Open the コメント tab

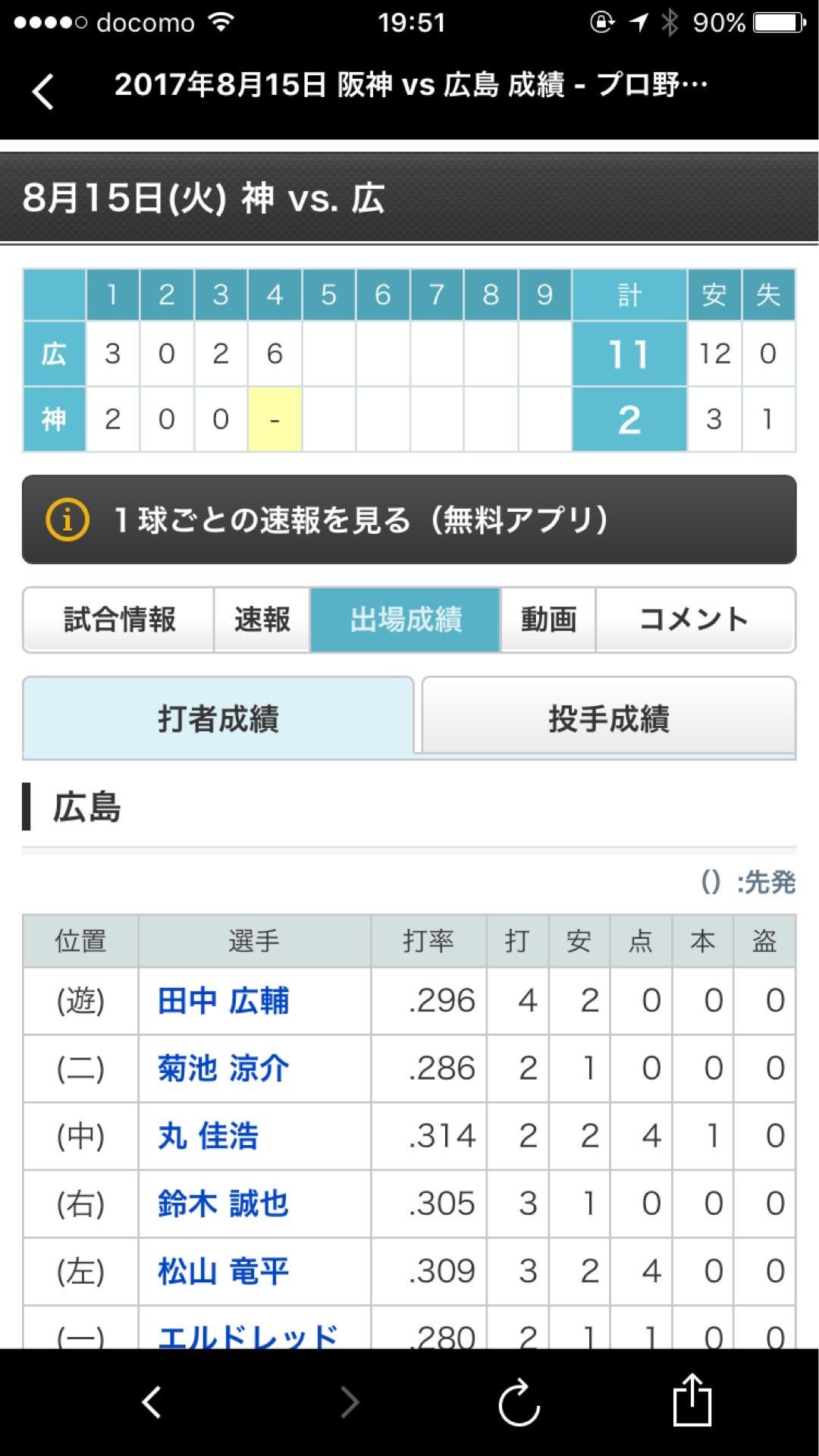(x=695, y=620)
